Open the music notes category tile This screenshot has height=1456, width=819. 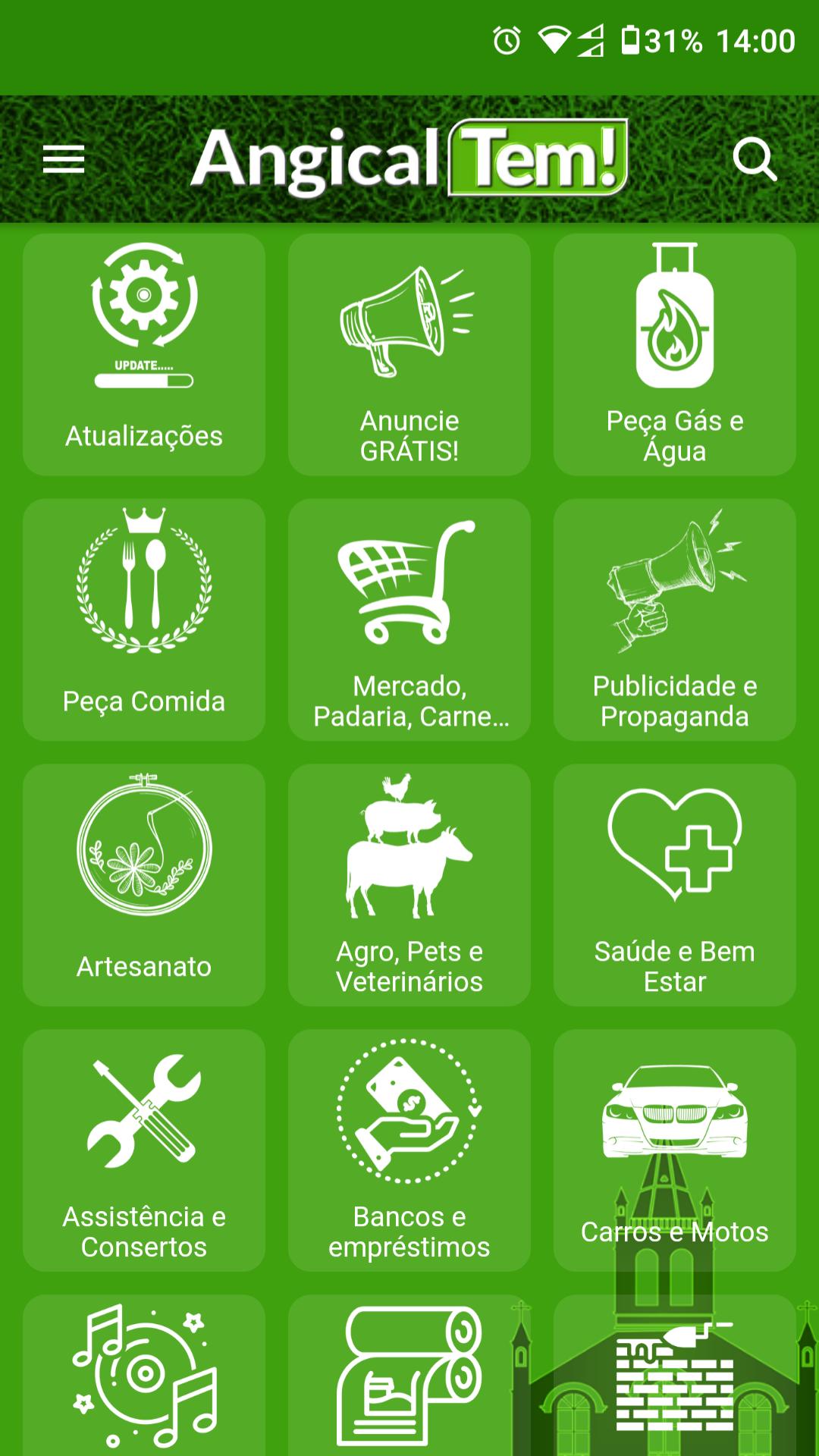(144, 1375)
